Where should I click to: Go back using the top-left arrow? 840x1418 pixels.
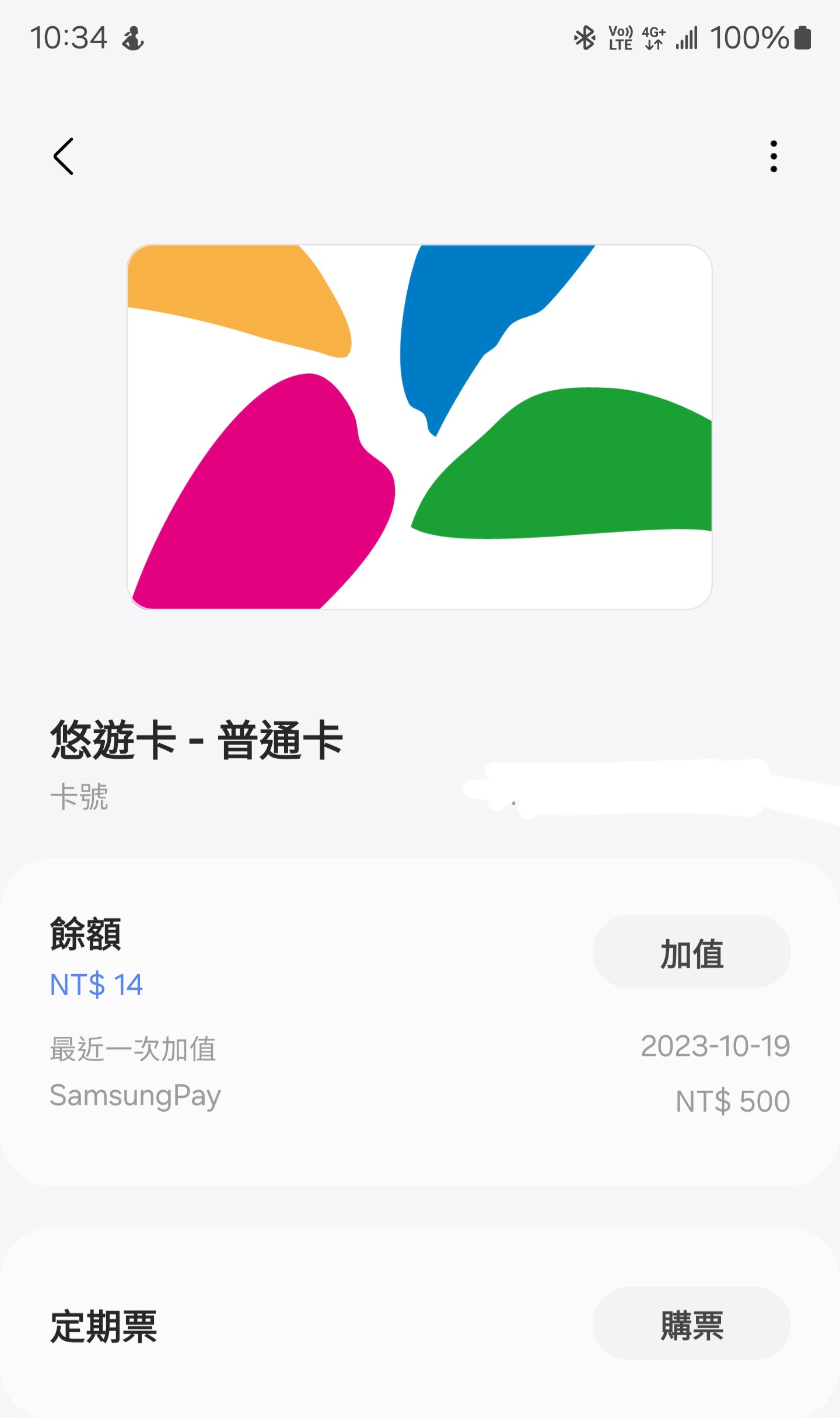click(64, 156)
